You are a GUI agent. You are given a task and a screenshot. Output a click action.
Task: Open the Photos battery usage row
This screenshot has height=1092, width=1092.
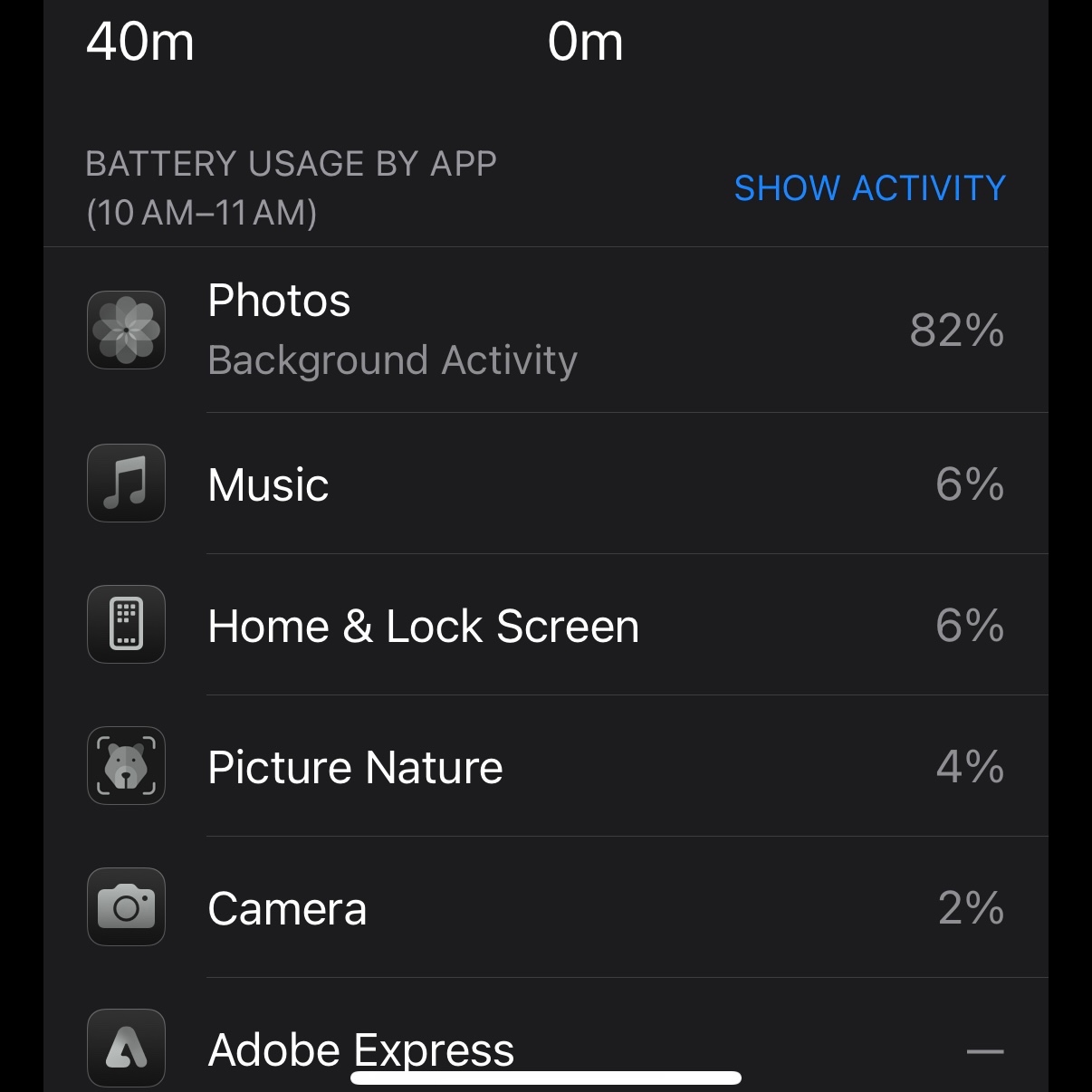coord(543,330)
